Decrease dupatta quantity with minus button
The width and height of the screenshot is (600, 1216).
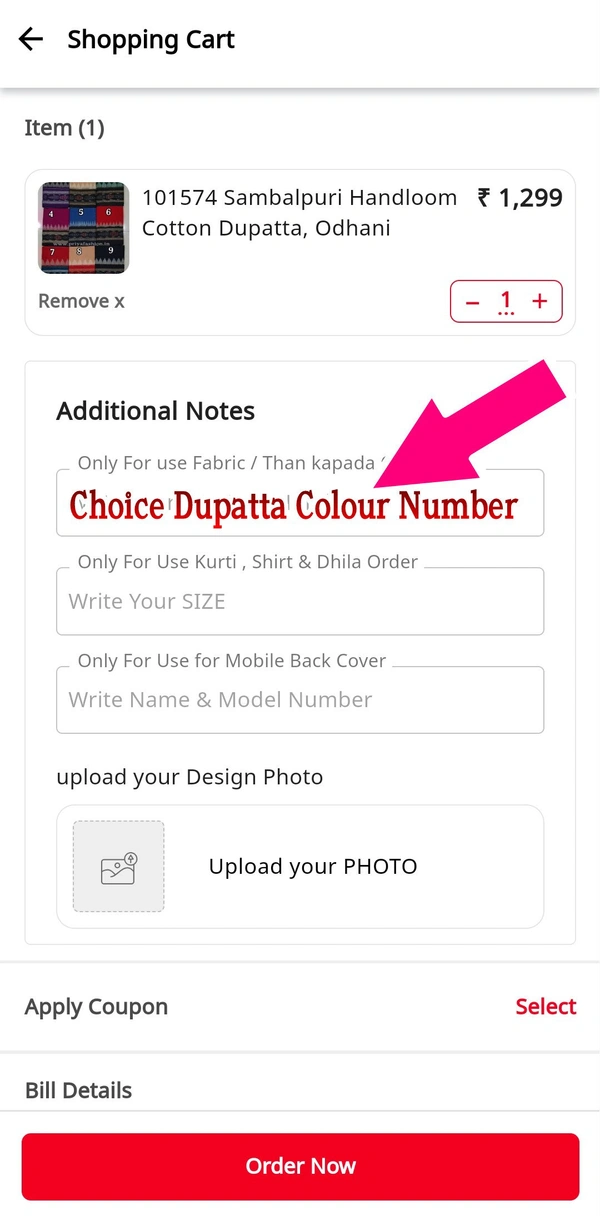[473, 301]
